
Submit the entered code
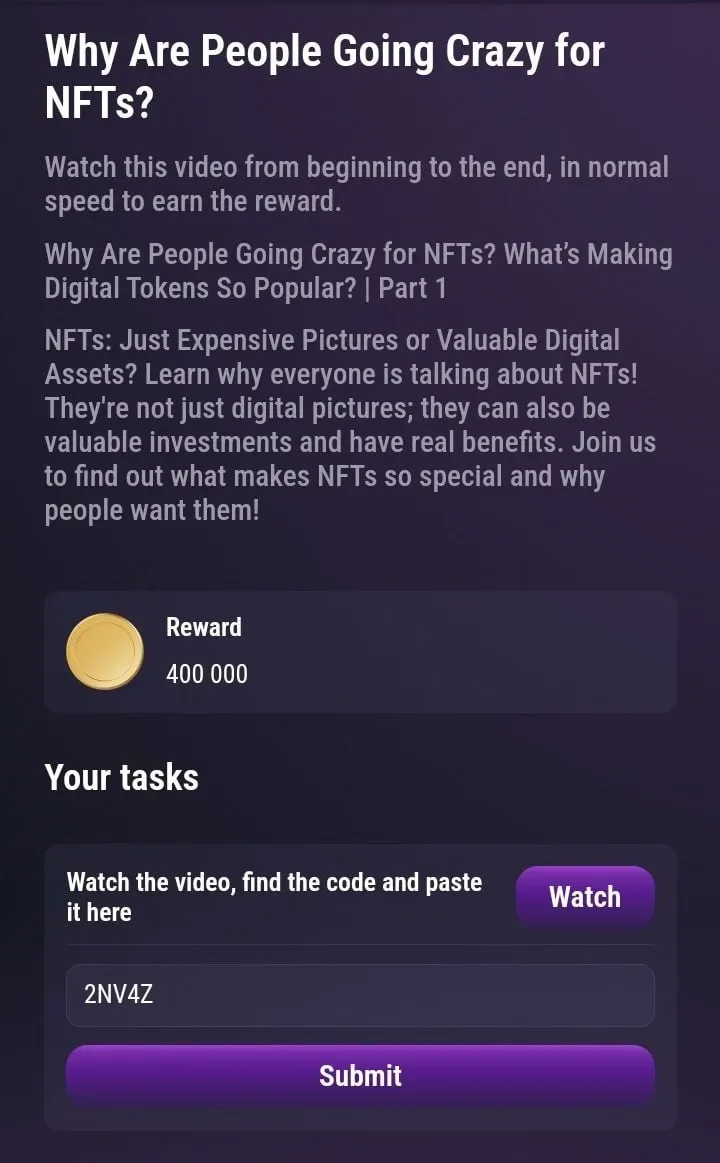[360, 1075]
